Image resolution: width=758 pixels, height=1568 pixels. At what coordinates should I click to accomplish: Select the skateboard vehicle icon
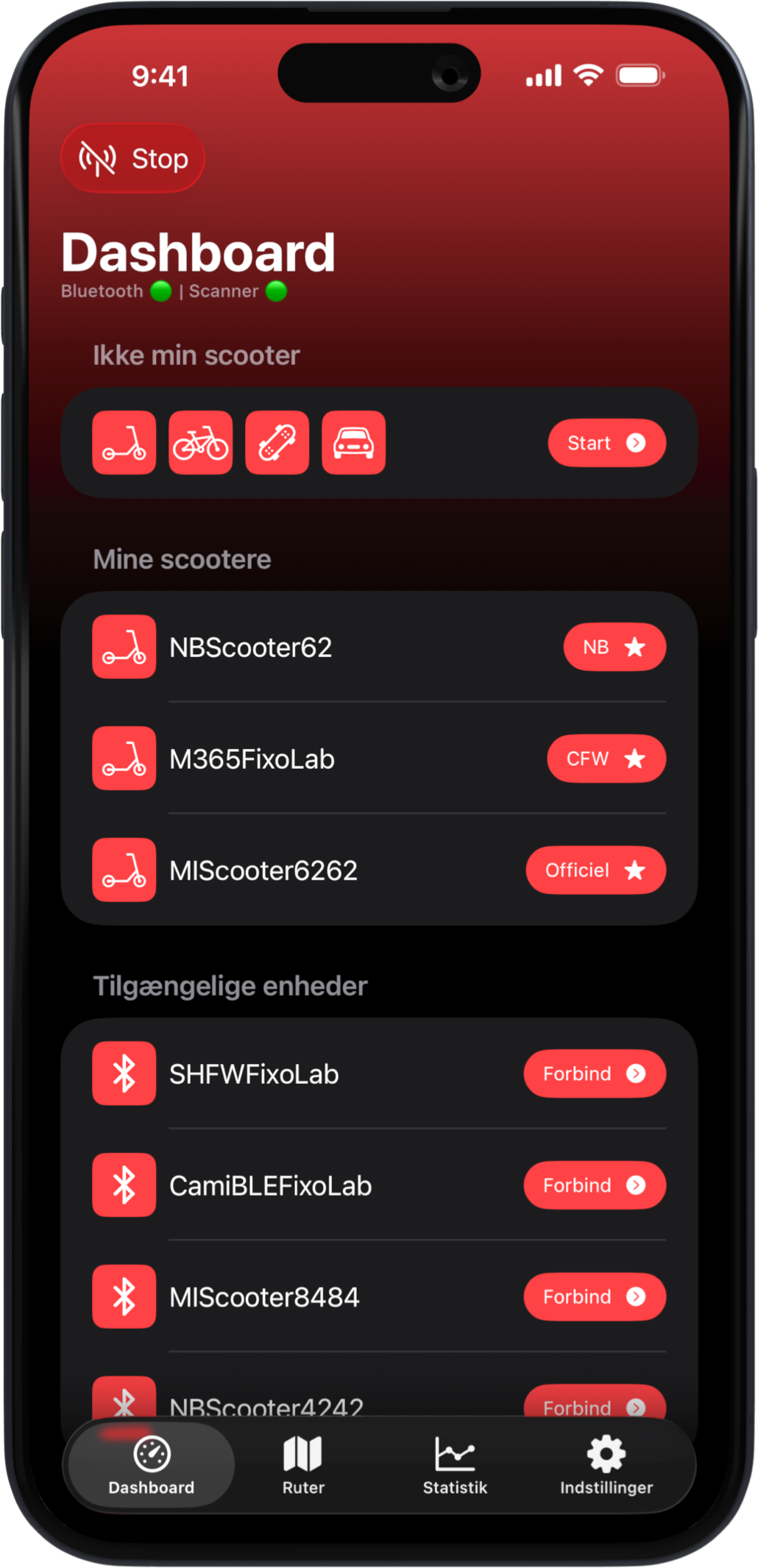coord(277,443)
